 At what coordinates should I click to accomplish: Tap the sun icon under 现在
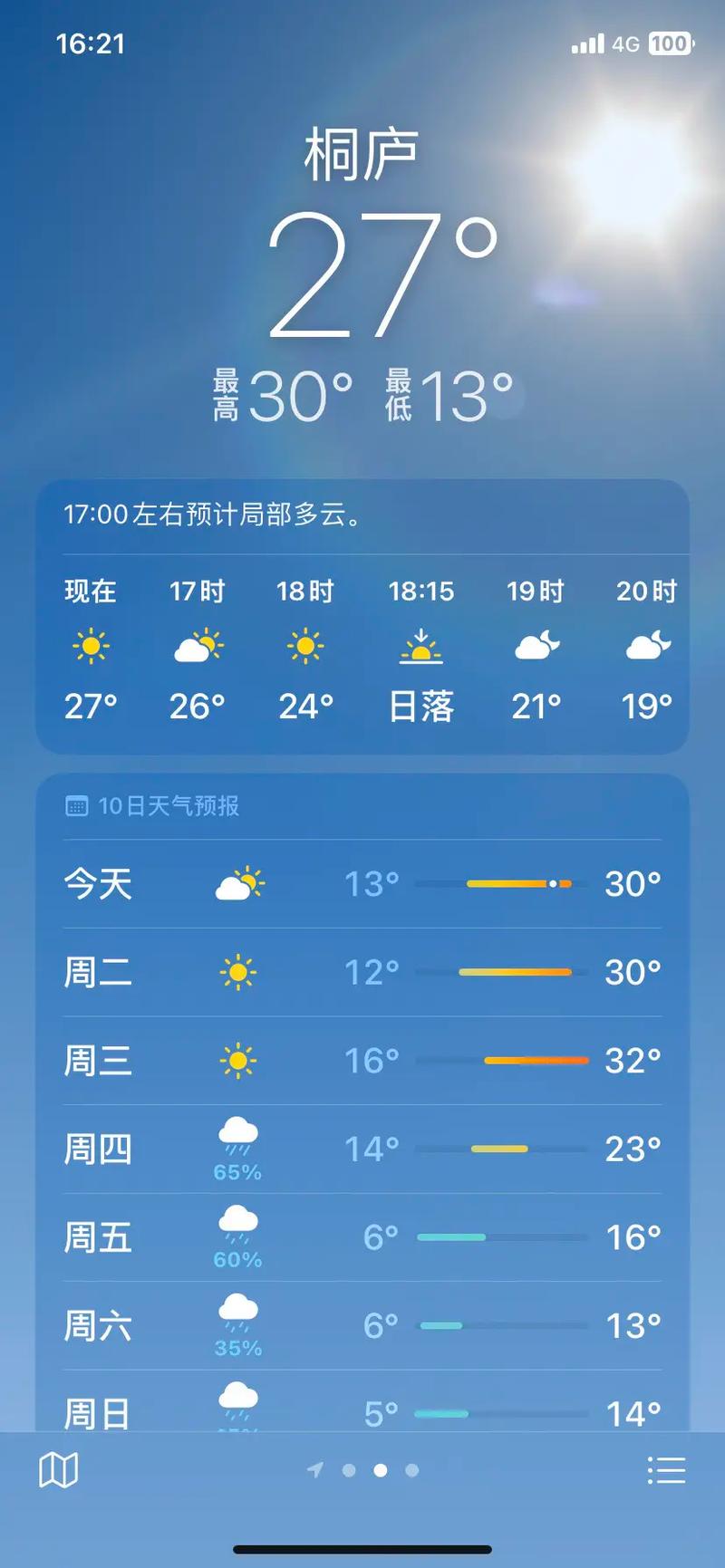[x=90, y=645]
